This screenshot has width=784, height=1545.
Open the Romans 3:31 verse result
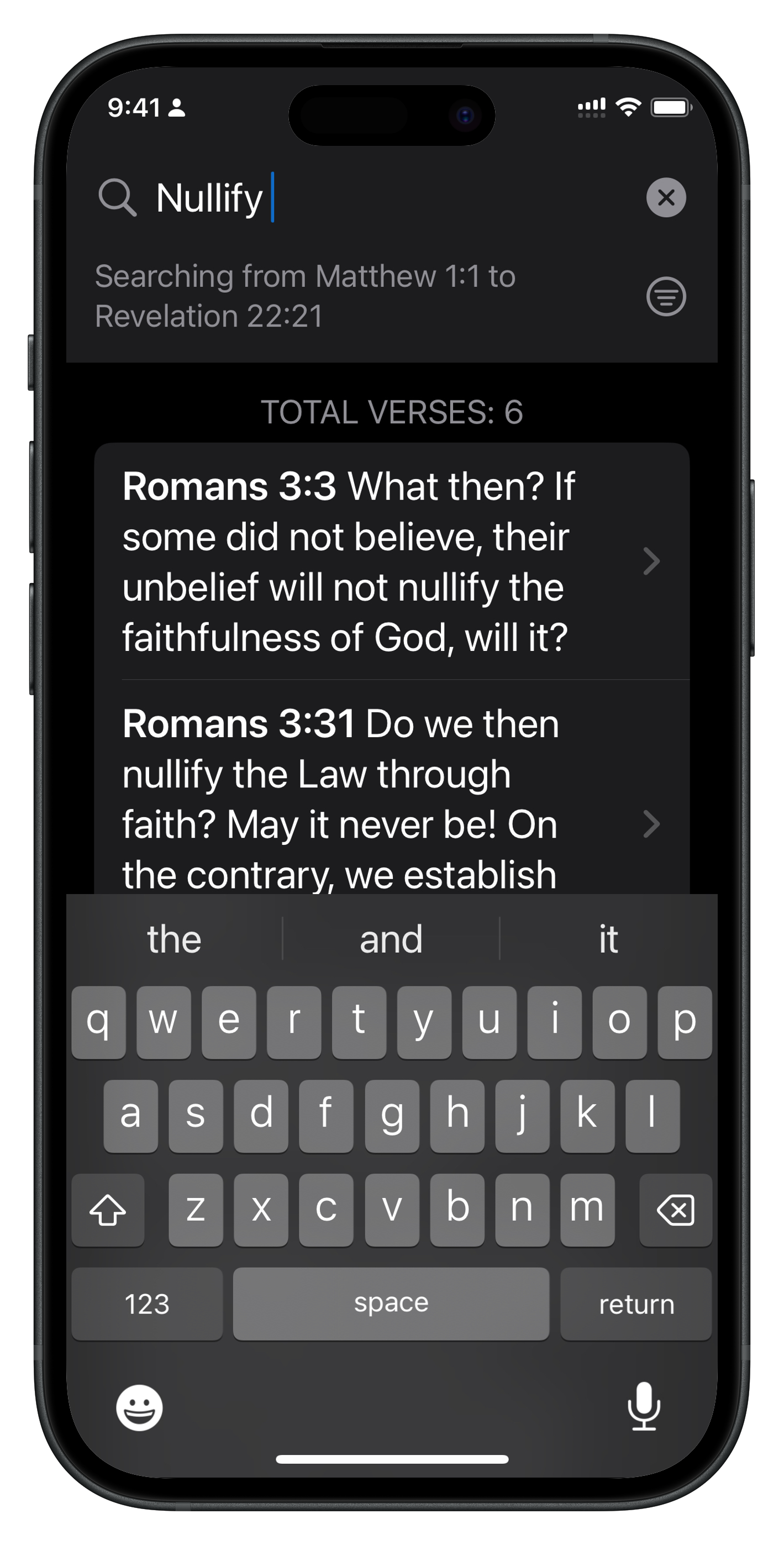pyautogui.click(x=391, y=798)
